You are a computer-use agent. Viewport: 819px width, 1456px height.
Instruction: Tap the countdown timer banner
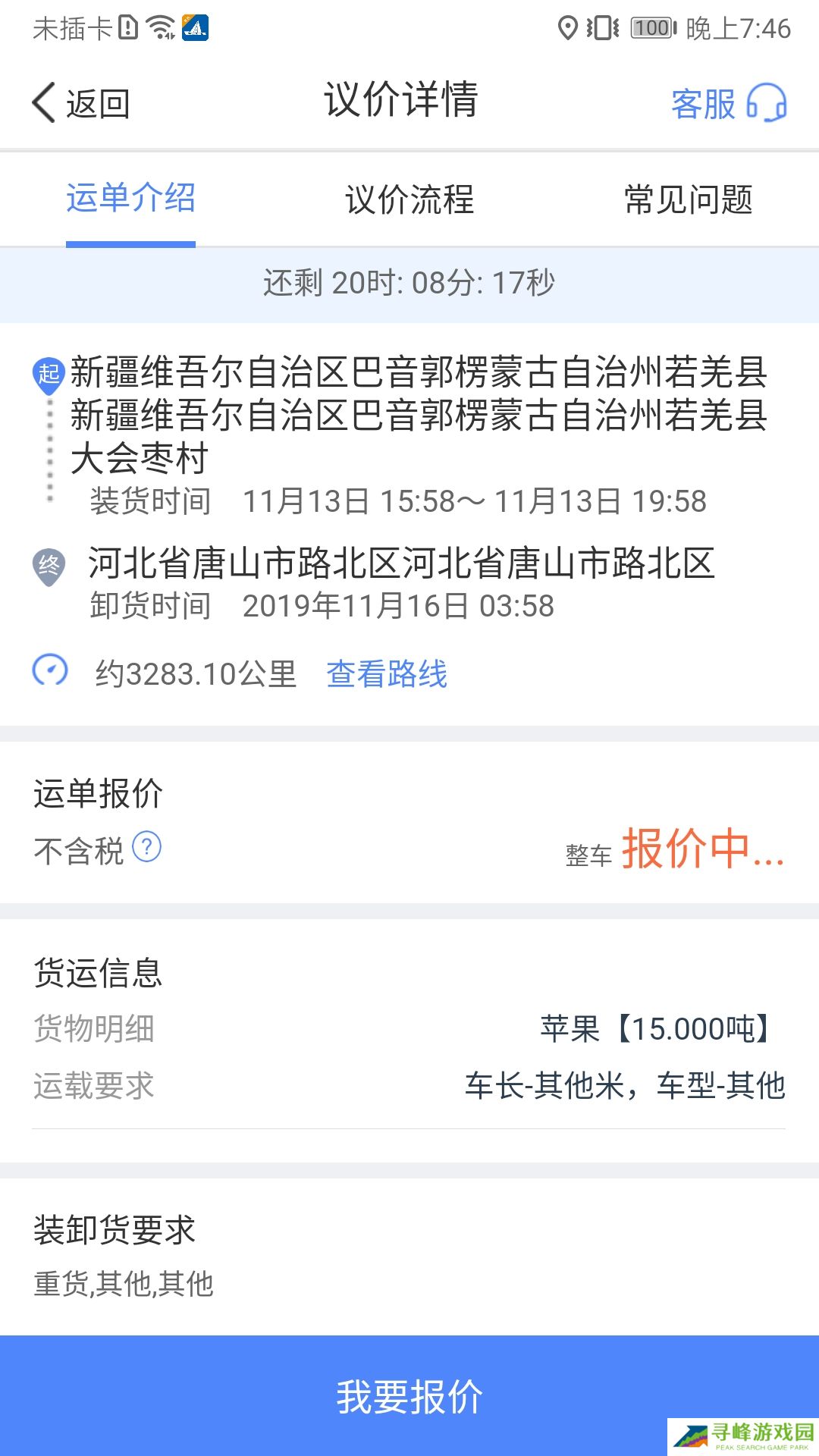point(409,285)
